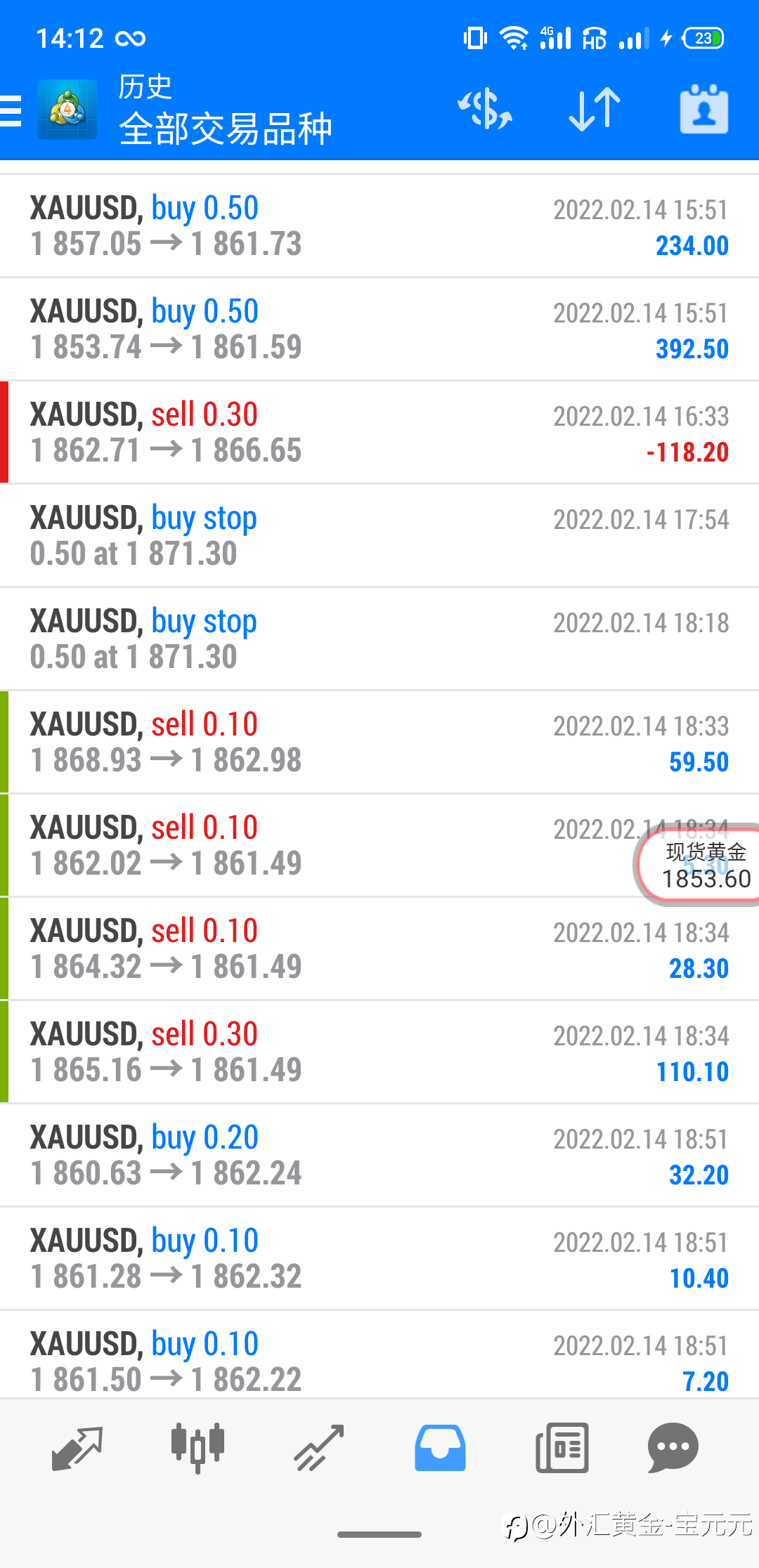759x1568 pixels.
Task: Open the calendar date range picker
Action: pos(703,110)
